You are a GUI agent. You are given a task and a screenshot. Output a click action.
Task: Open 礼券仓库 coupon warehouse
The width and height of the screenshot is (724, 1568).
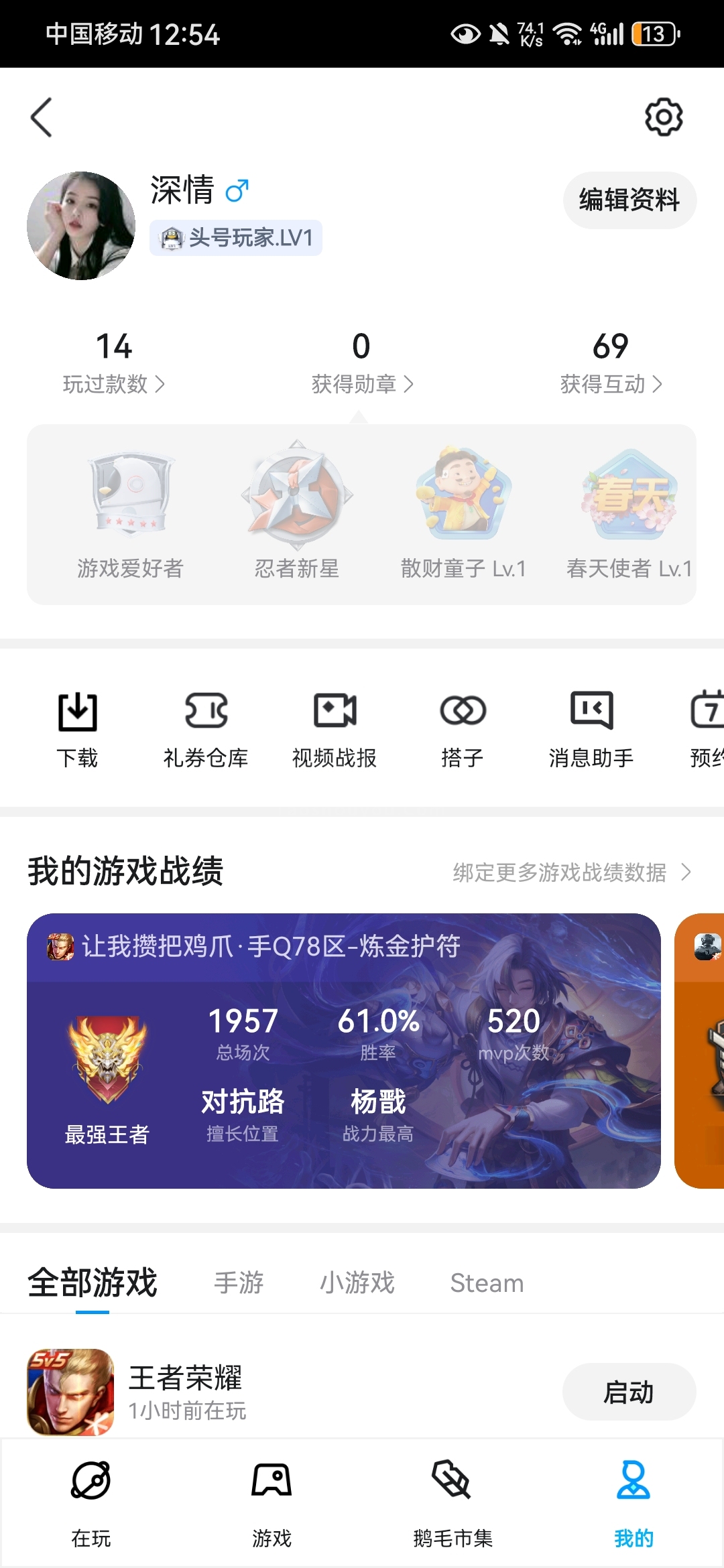pyautogui.click(x=206, y=730)
